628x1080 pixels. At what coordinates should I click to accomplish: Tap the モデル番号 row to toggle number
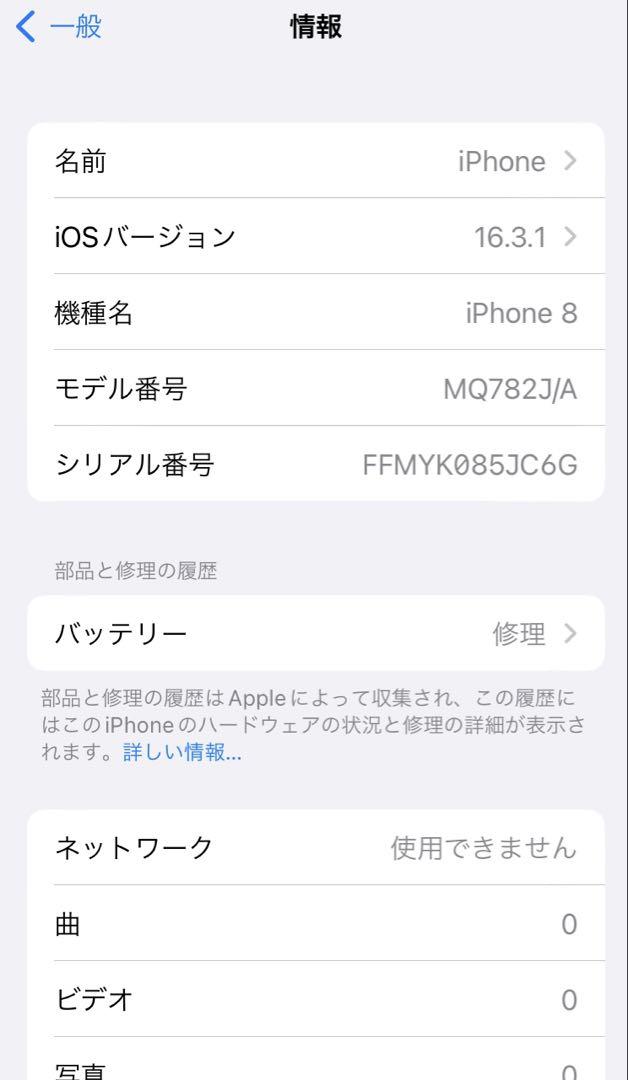coord(315,388)
